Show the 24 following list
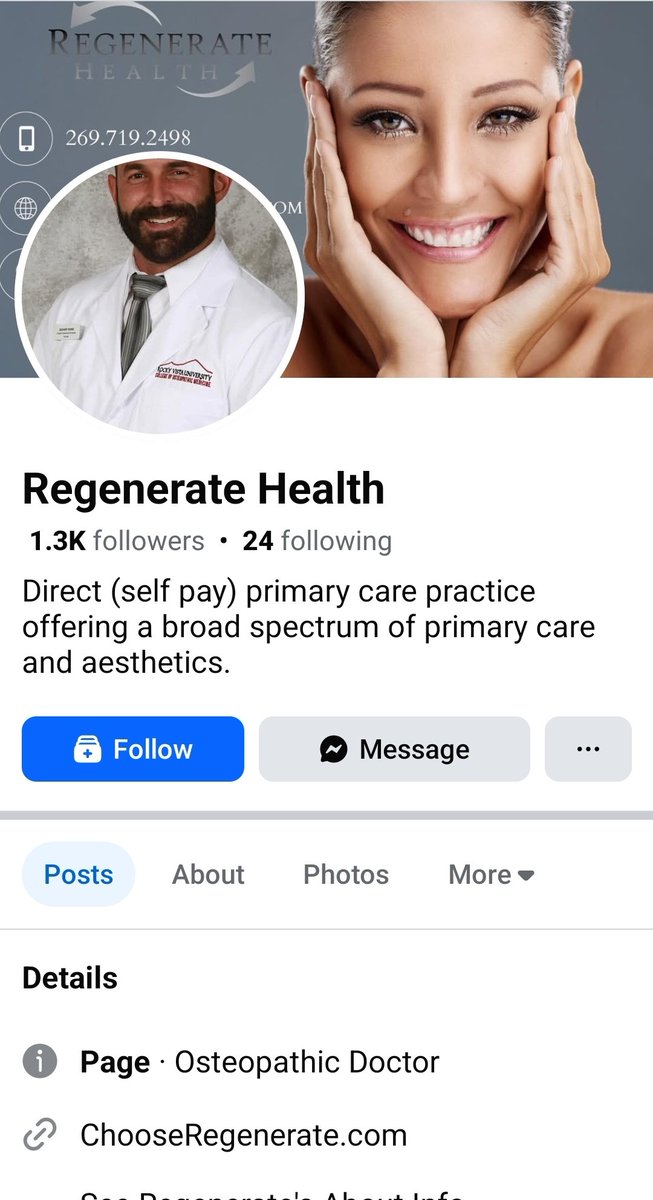Screen dimensions: 653x1200 pyautogui.click(x=317, y=541)
